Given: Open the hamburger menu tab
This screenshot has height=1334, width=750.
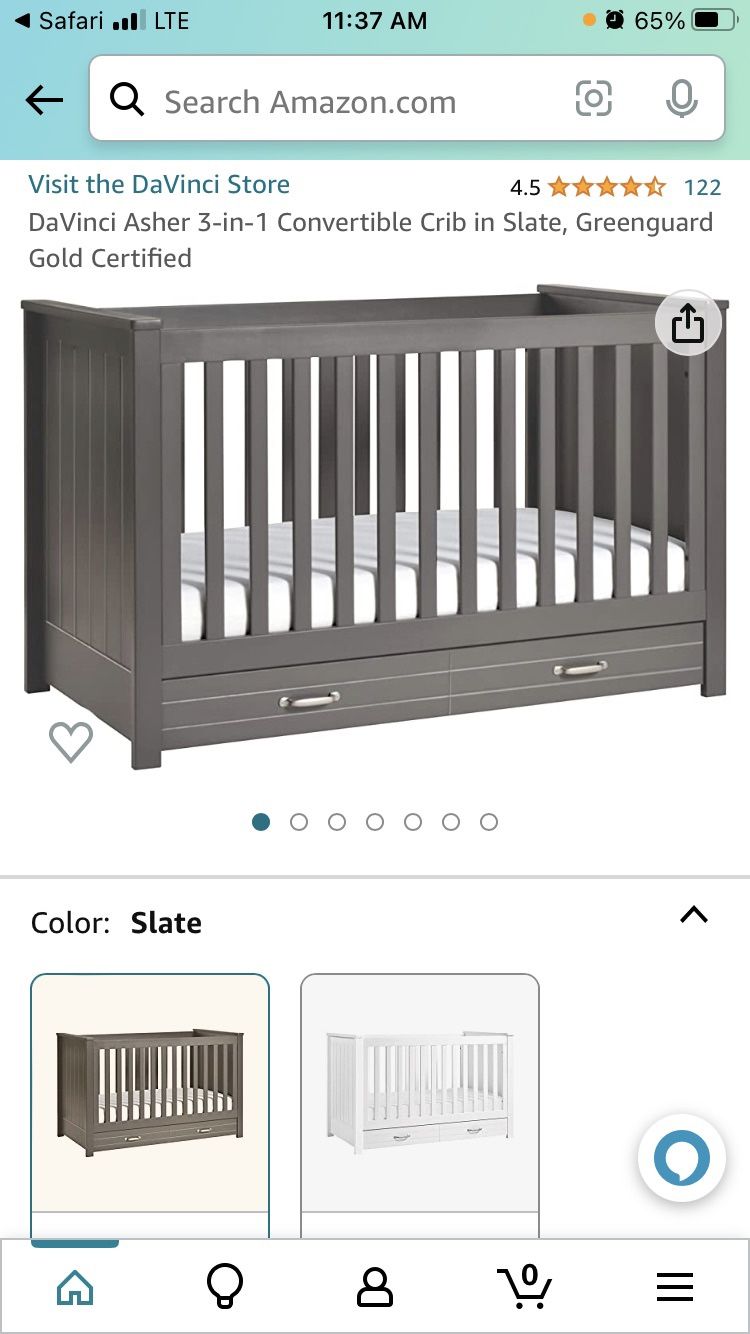Looking at the screenshot, I should pos(675,1287).
